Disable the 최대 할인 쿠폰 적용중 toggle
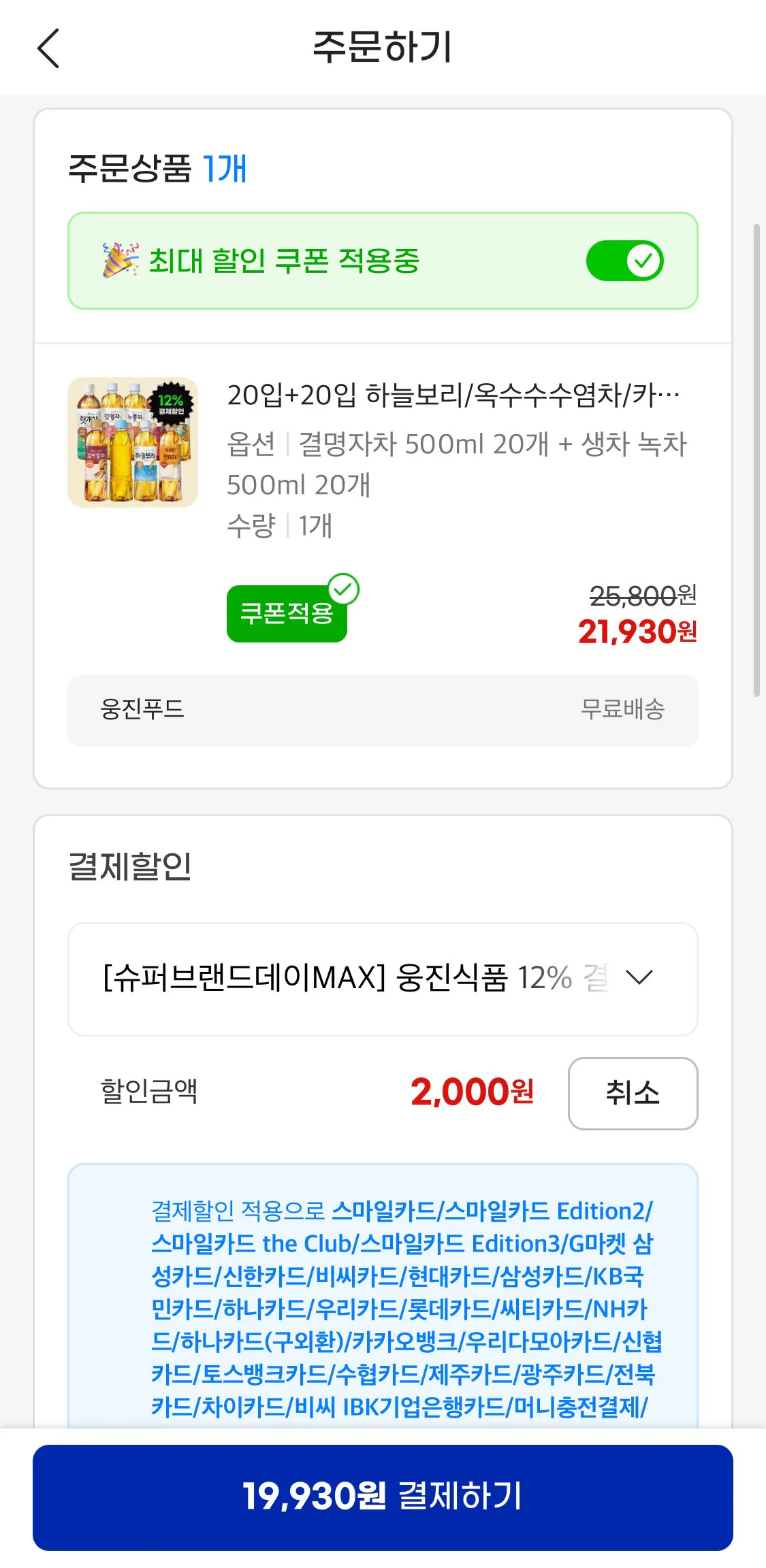 624,260
